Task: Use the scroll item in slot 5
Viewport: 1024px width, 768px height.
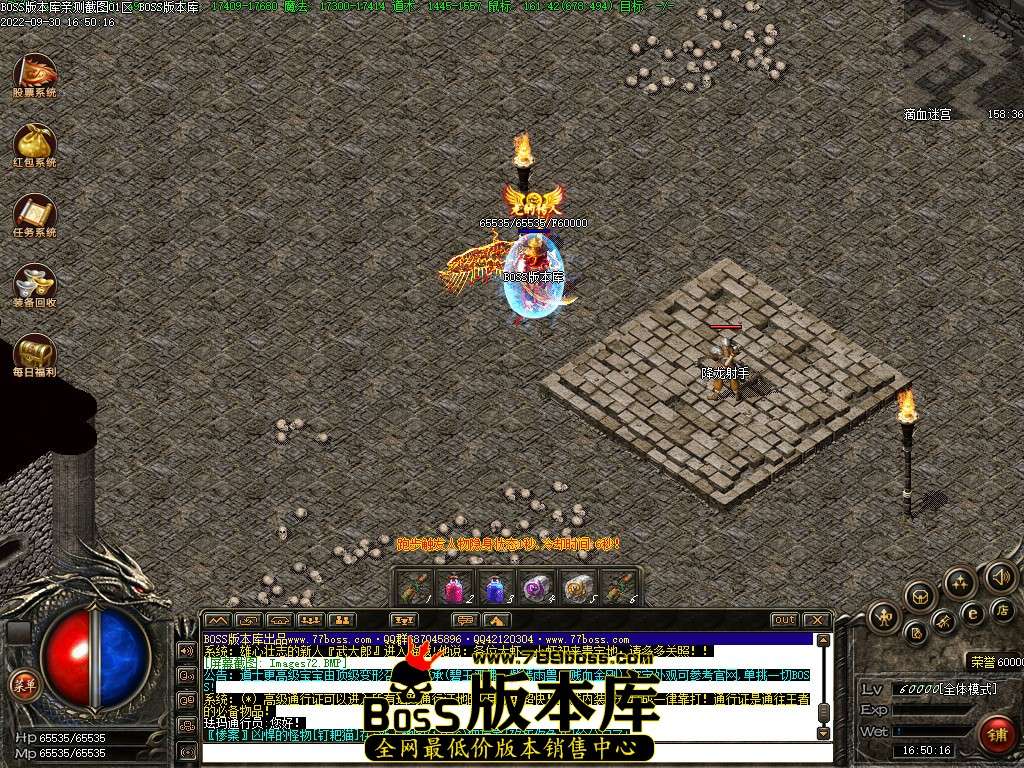Action: [578, 587]
